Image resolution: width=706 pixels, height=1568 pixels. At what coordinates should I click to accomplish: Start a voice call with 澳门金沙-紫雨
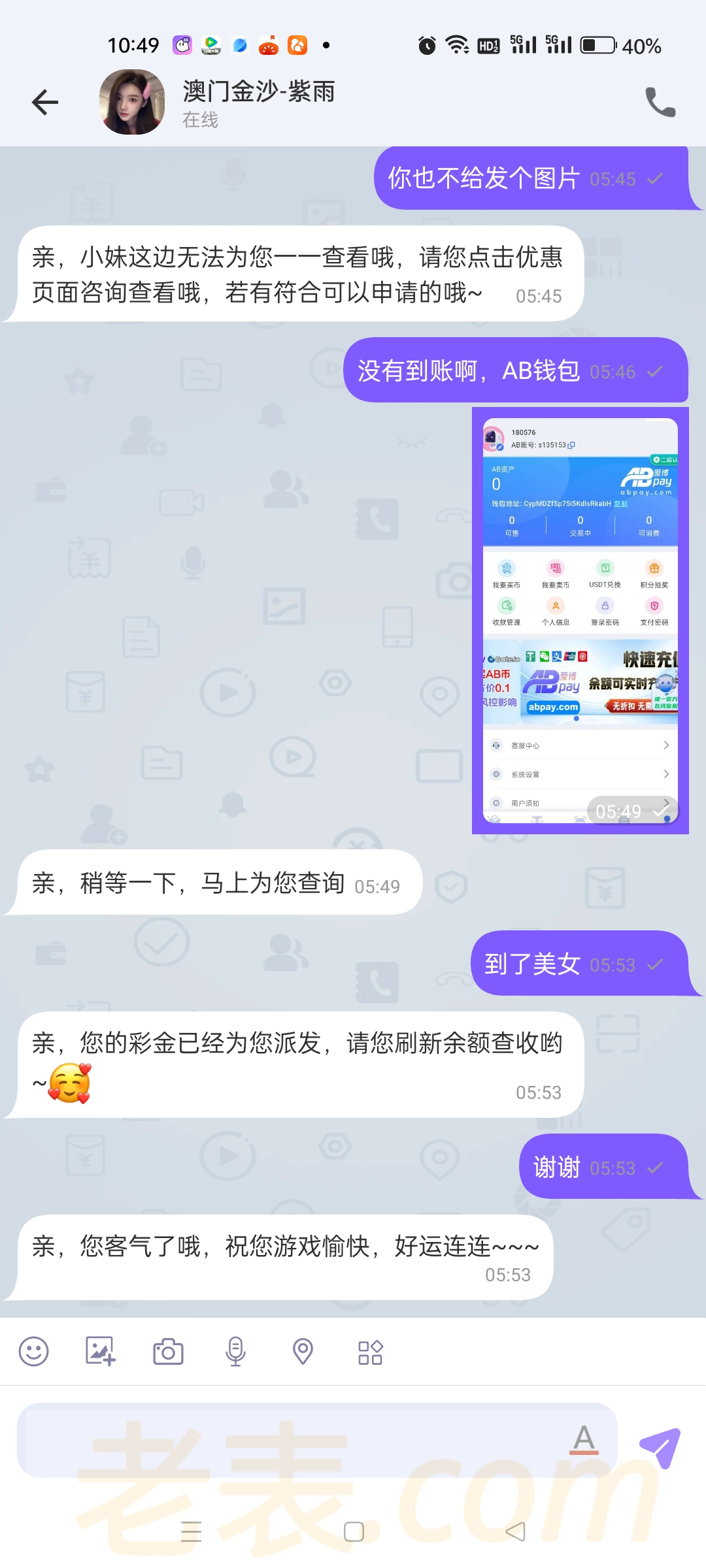(x=660, y=103)
